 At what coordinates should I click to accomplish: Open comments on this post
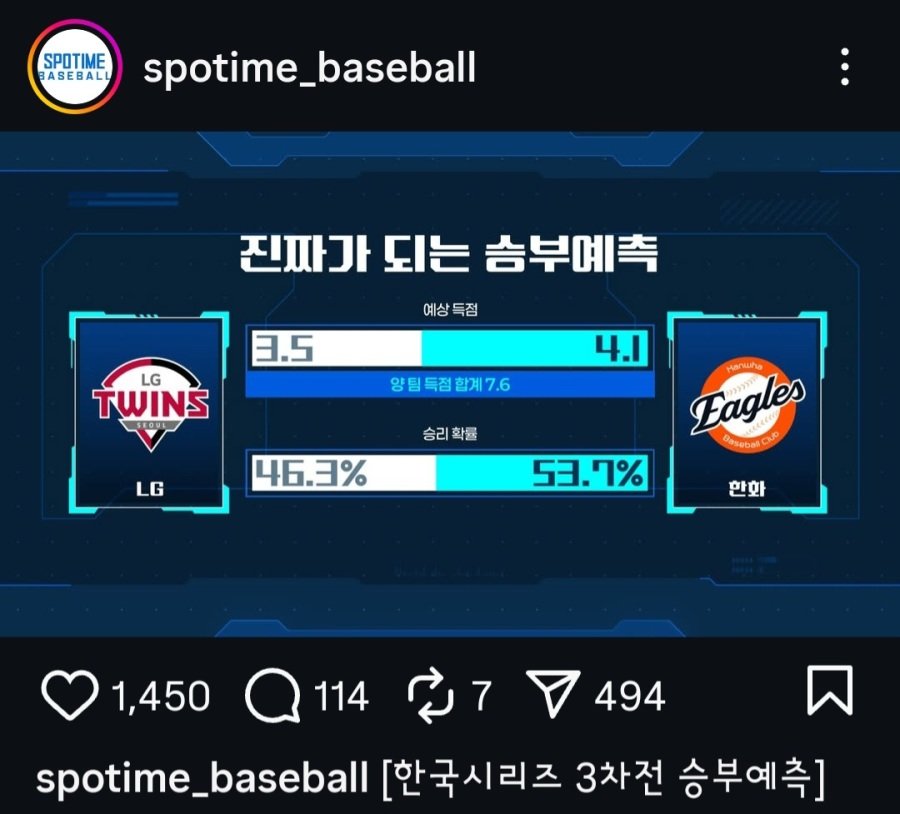coord(272,695)
